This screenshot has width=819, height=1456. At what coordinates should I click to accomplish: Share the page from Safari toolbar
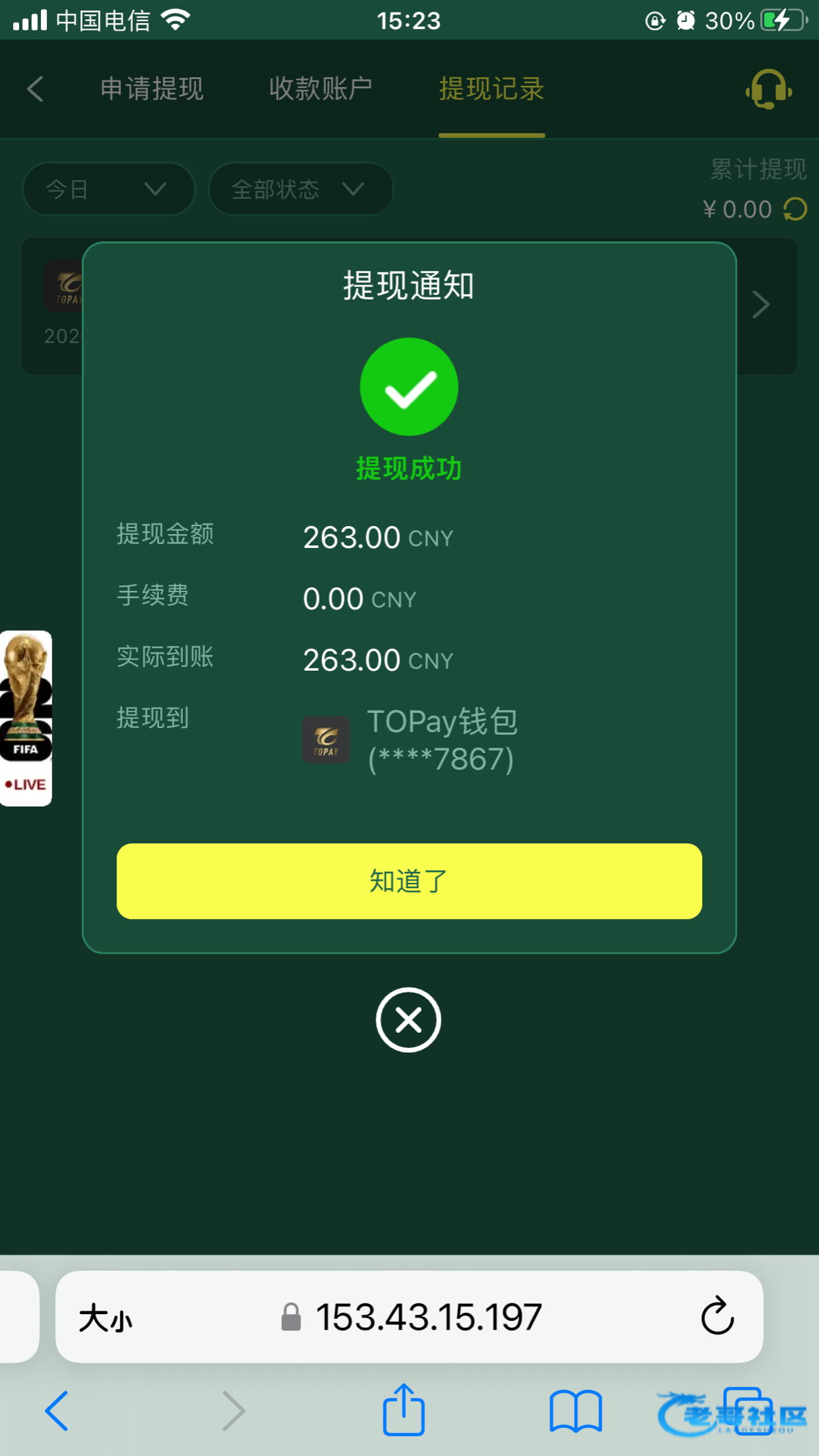click(403, 1410)
